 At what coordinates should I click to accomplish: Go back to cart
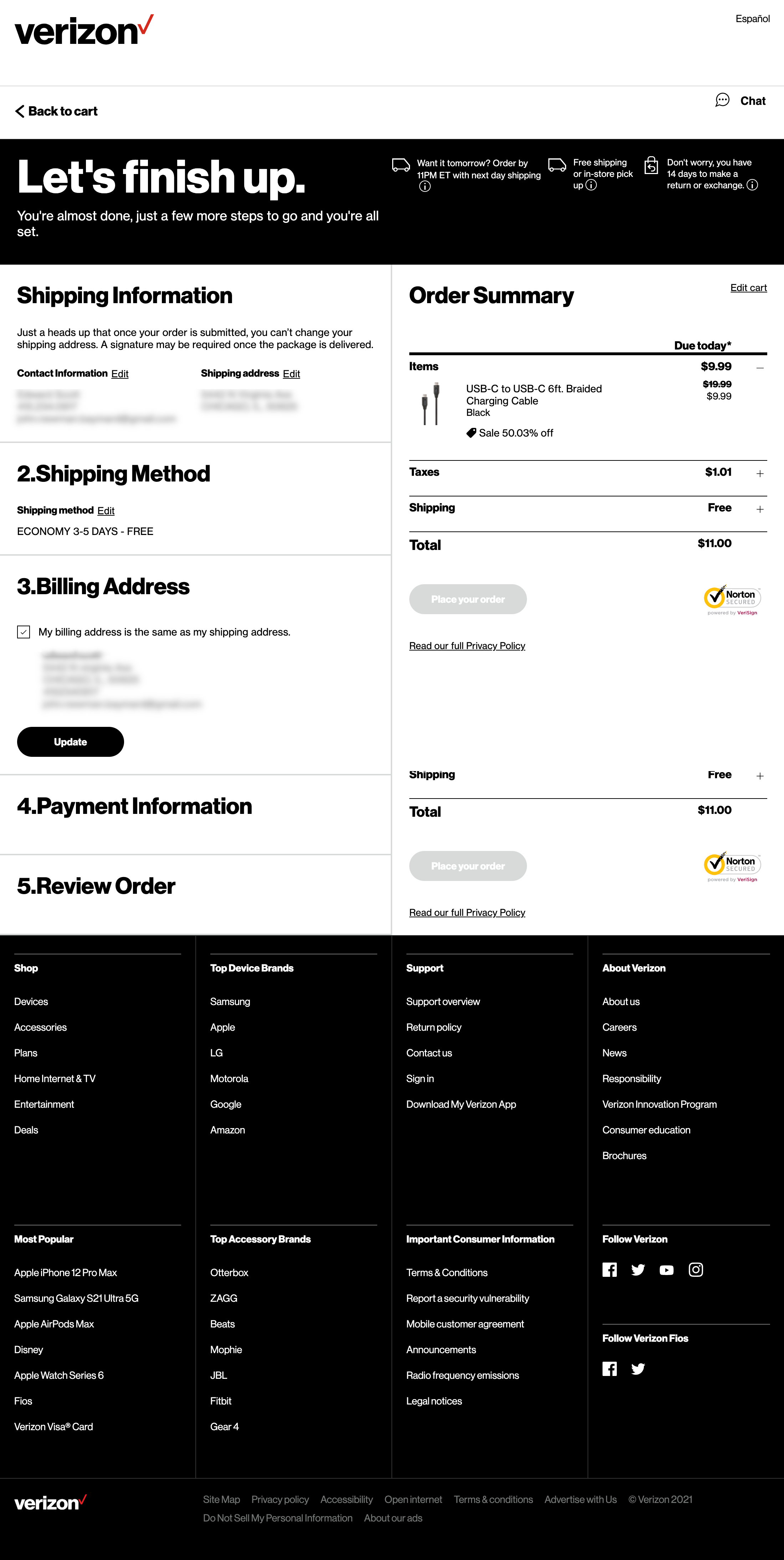point(56,111)
